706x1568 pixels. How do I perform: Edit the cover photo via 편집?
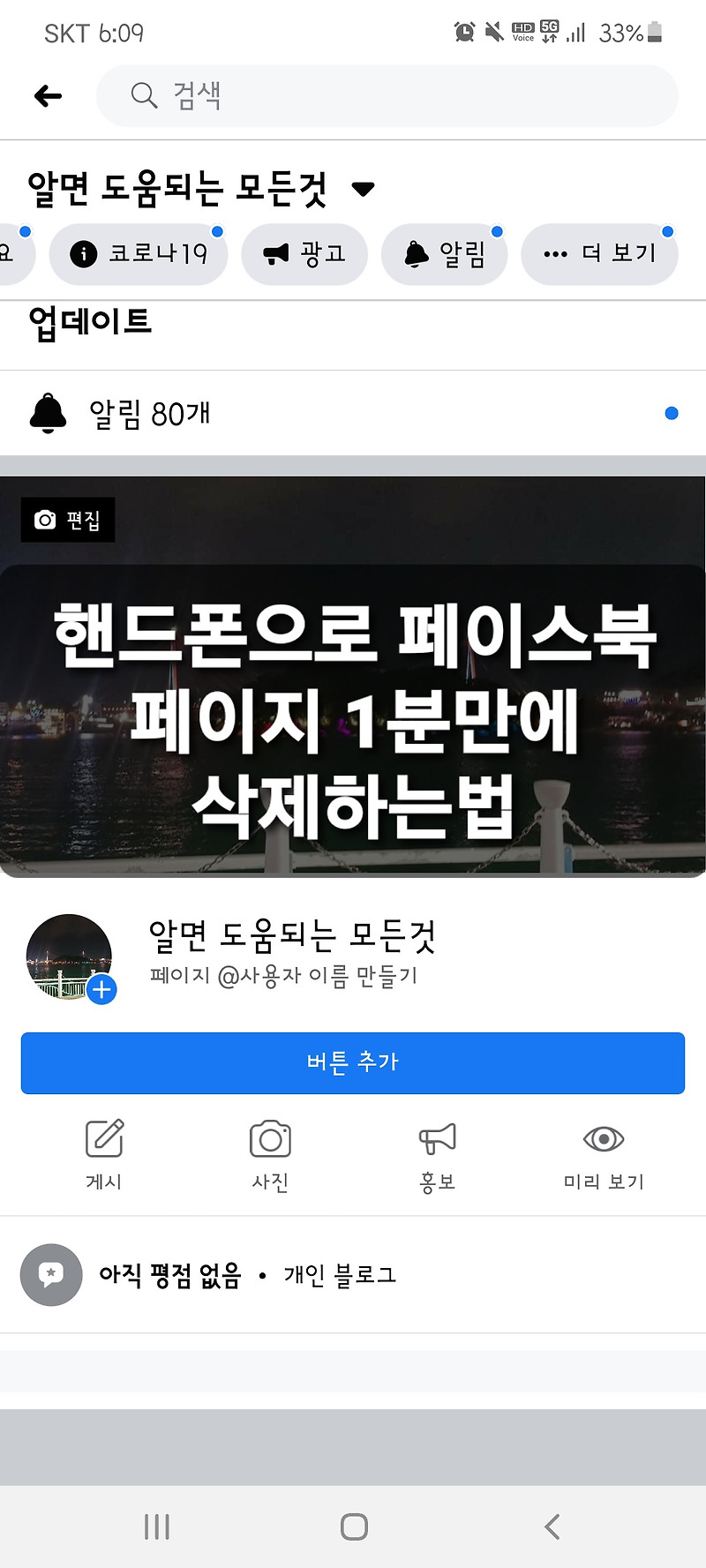coord(68,520)
